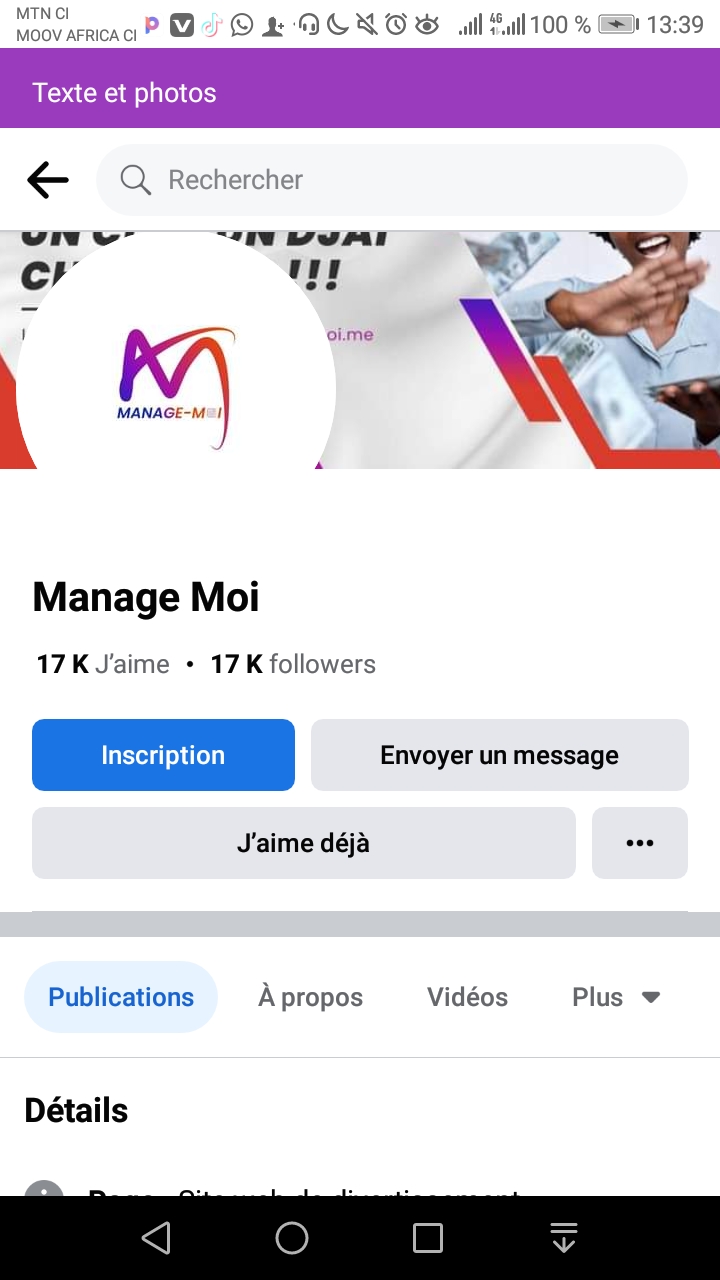Go to the system home screen
This screenshot has width=720, height=1280.
pos(292,1238)
